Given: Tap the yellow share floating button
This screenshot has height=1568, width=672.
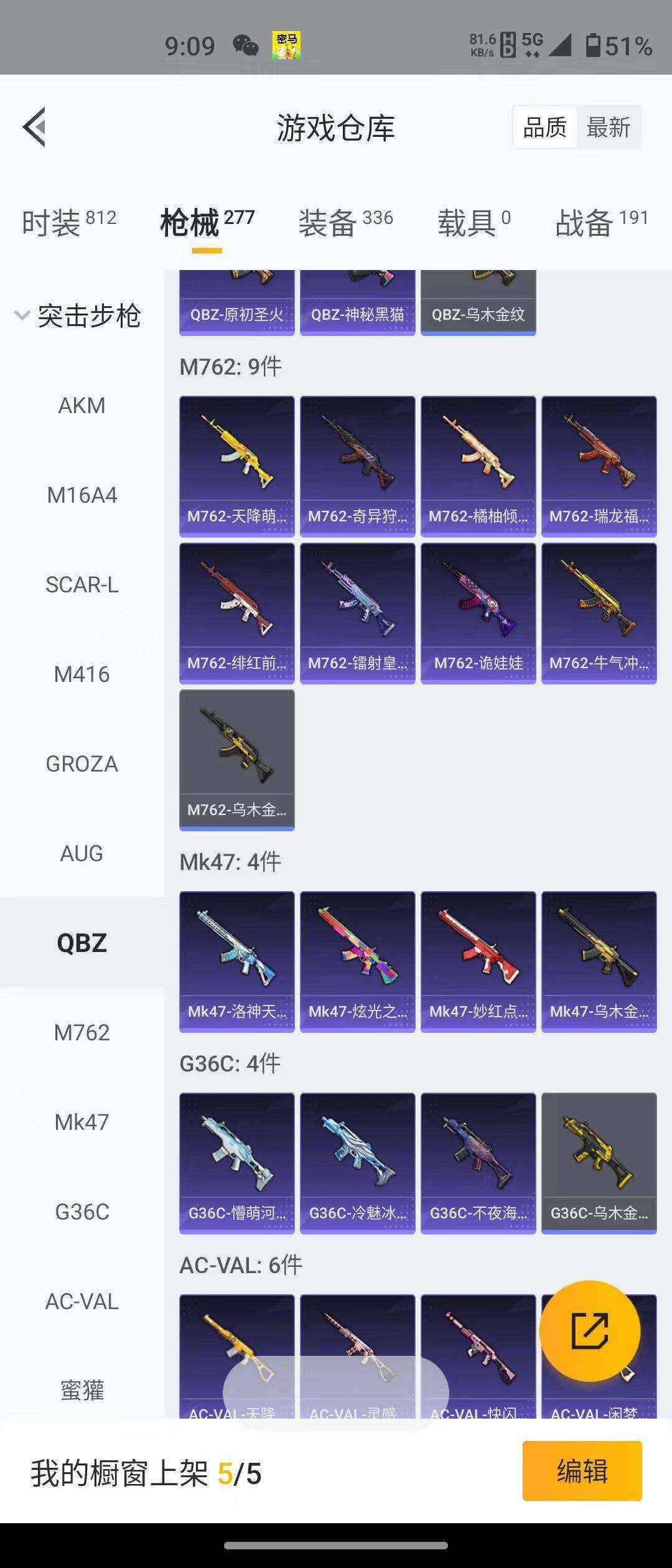Looking at the screenshot, I should click(589, 1331).
